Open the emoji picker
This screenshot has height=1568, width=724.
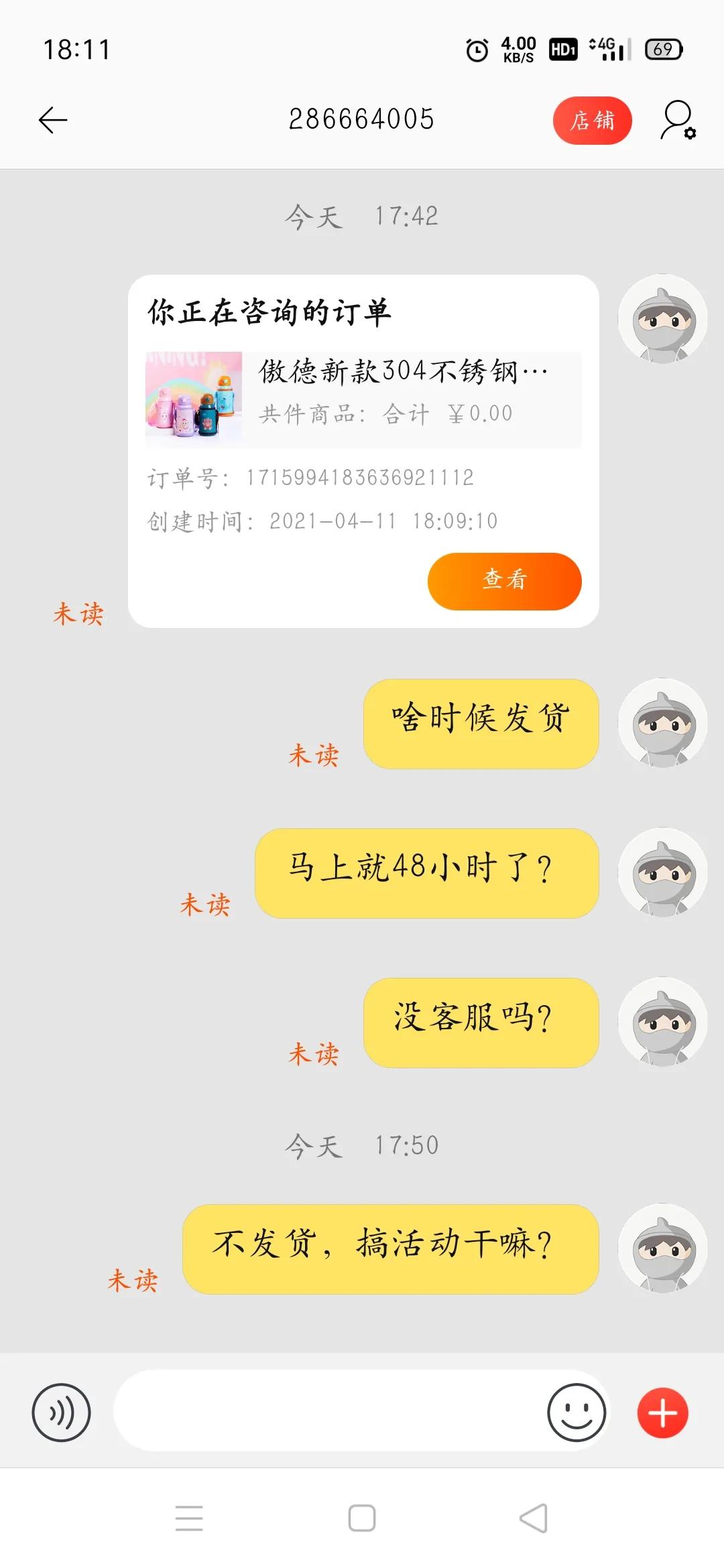coord(576,1413)
